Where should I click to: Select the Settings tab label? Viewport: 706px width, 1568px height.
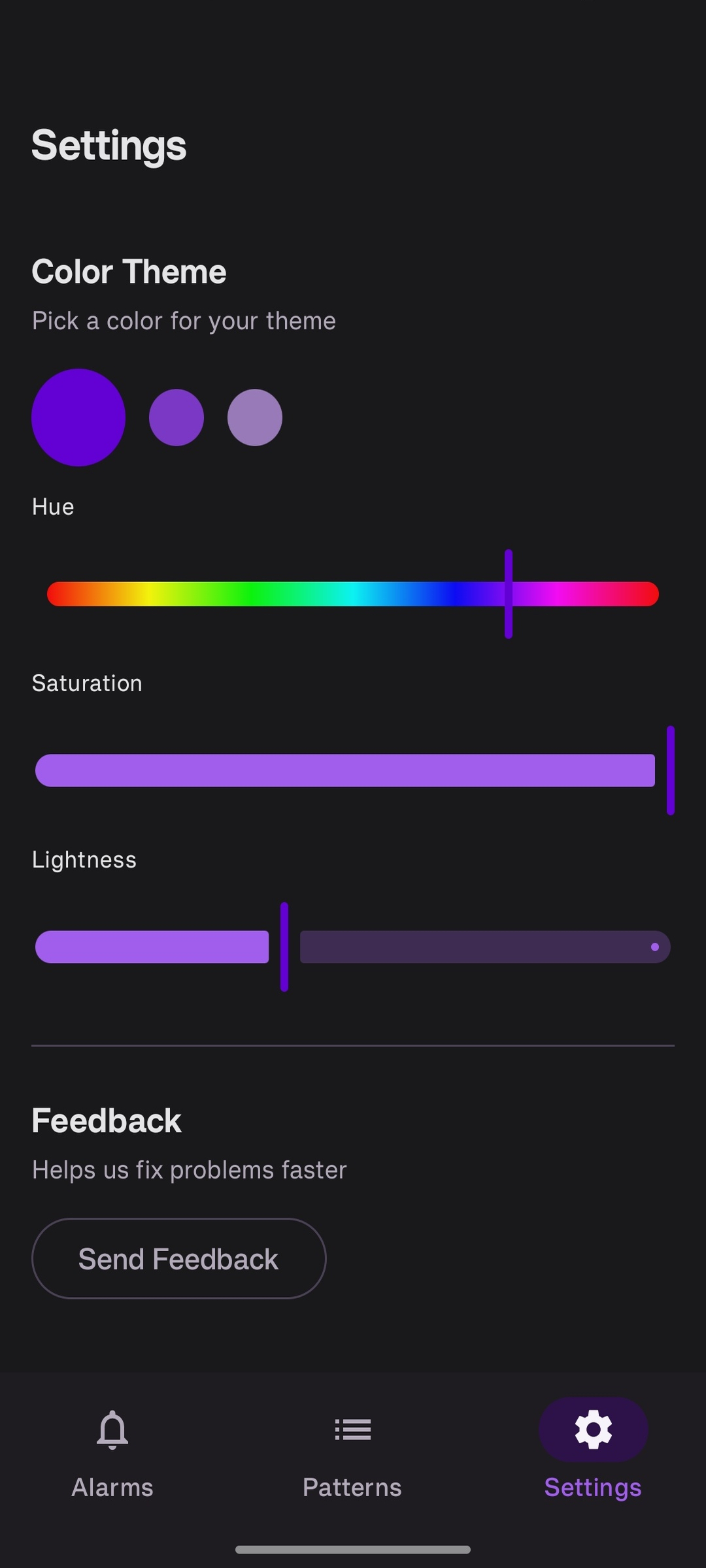point(592,1486)
